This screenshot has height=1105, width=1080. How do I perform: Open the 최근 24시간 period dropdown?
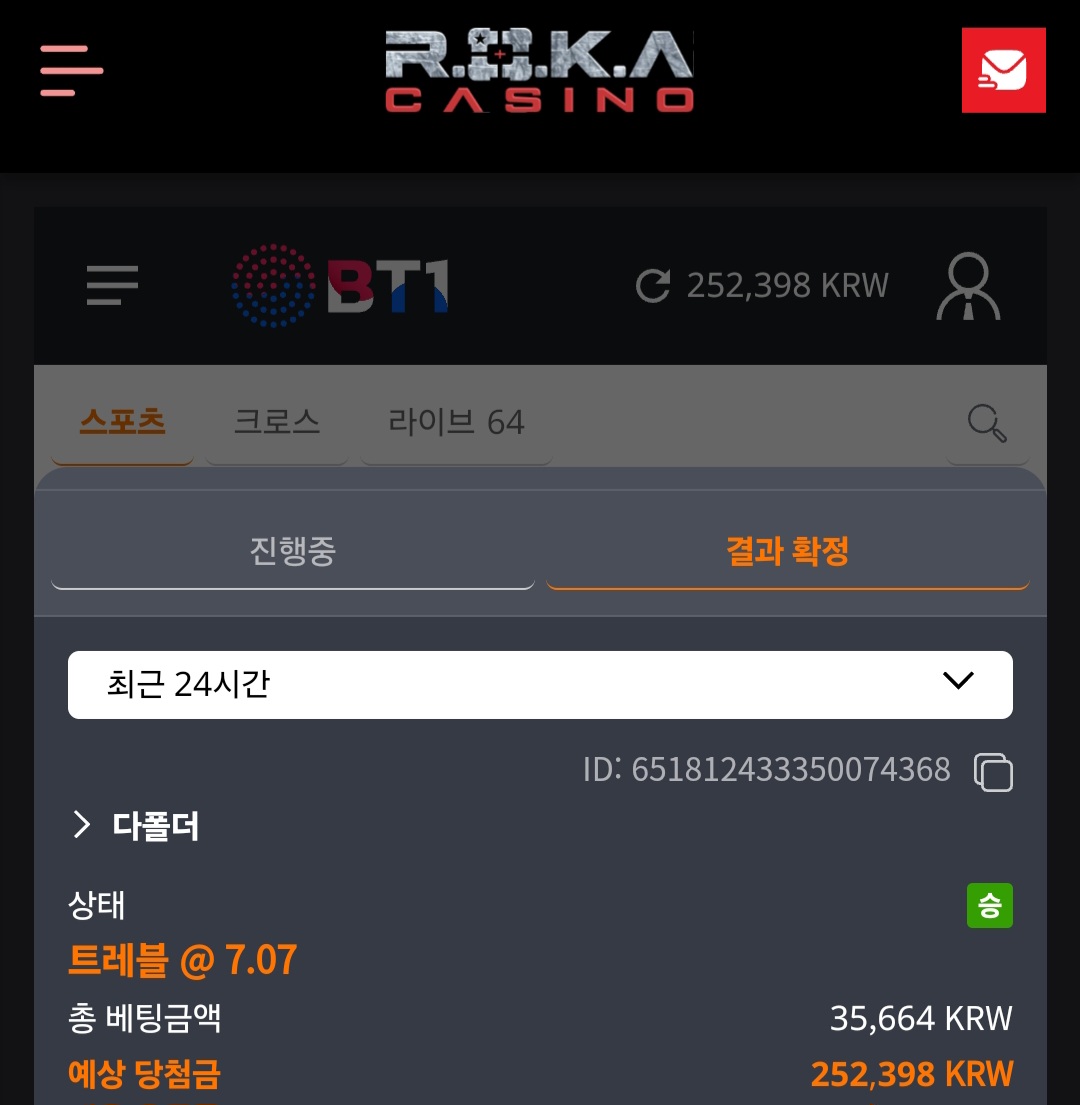[540, 684]
